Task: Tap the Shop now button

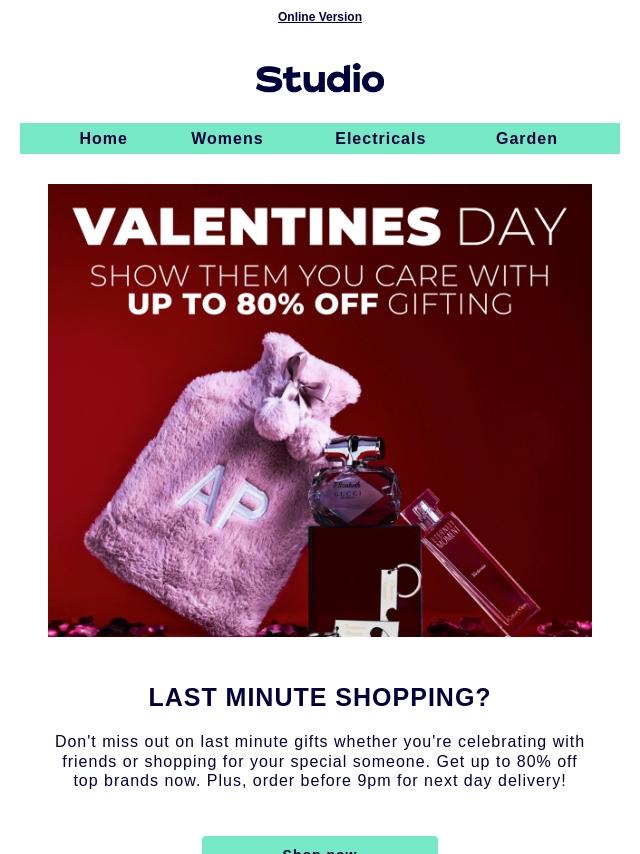Action: 320,845
